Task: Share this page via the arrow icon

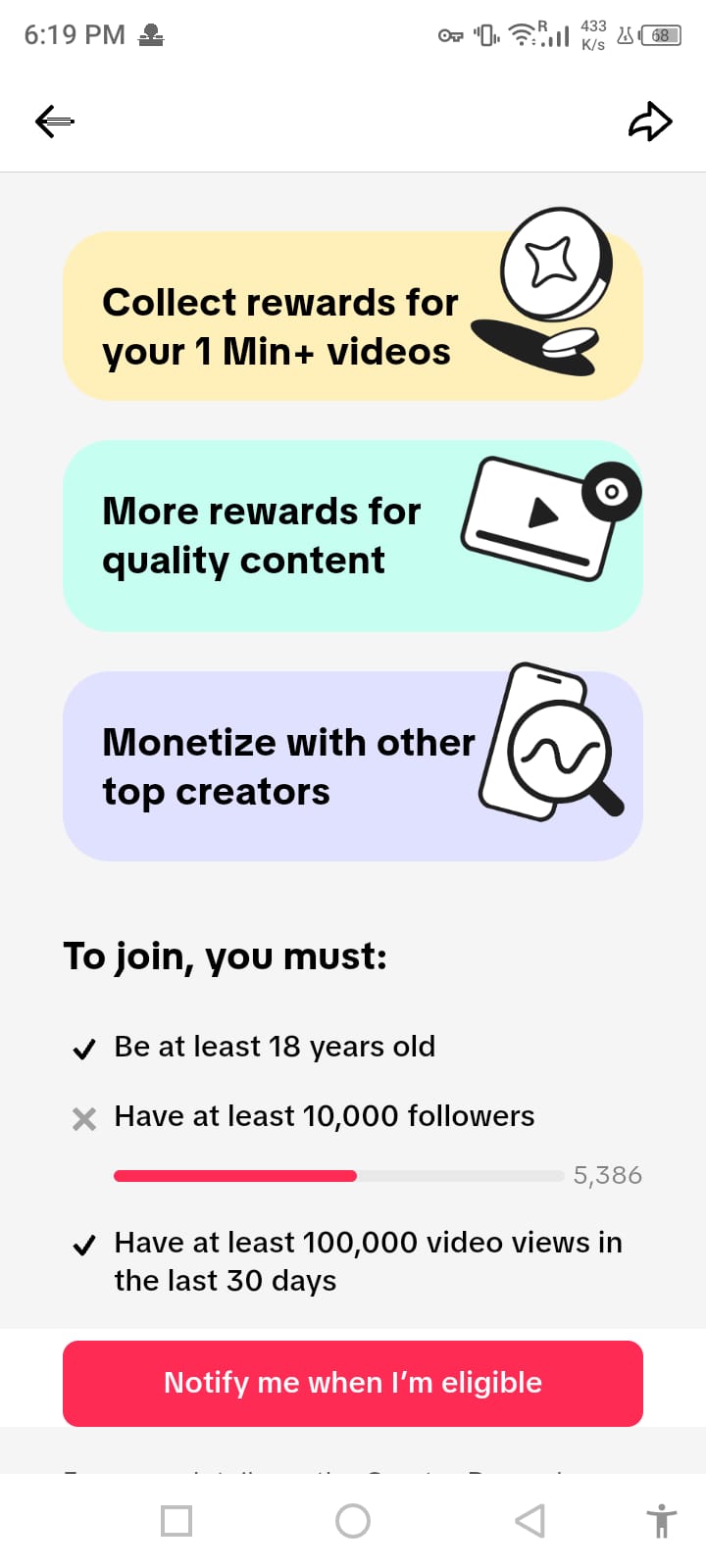Action: (x=650, y=122)
